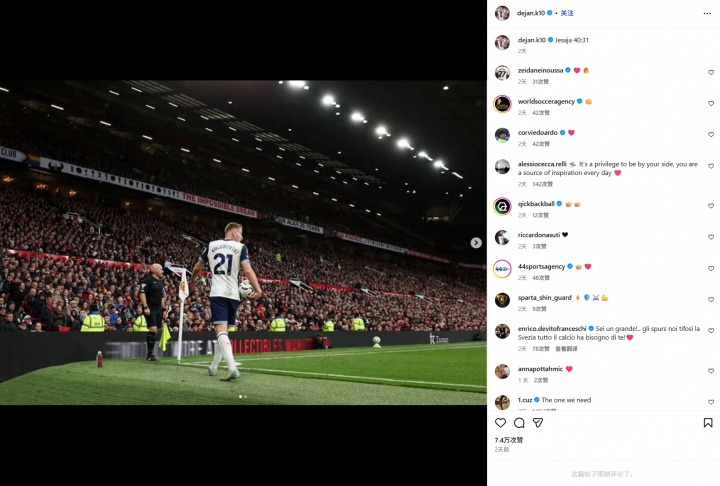Tap 关注 to follow dejan.k10
Screen dimensions: 720x486
tap(567, 13)
